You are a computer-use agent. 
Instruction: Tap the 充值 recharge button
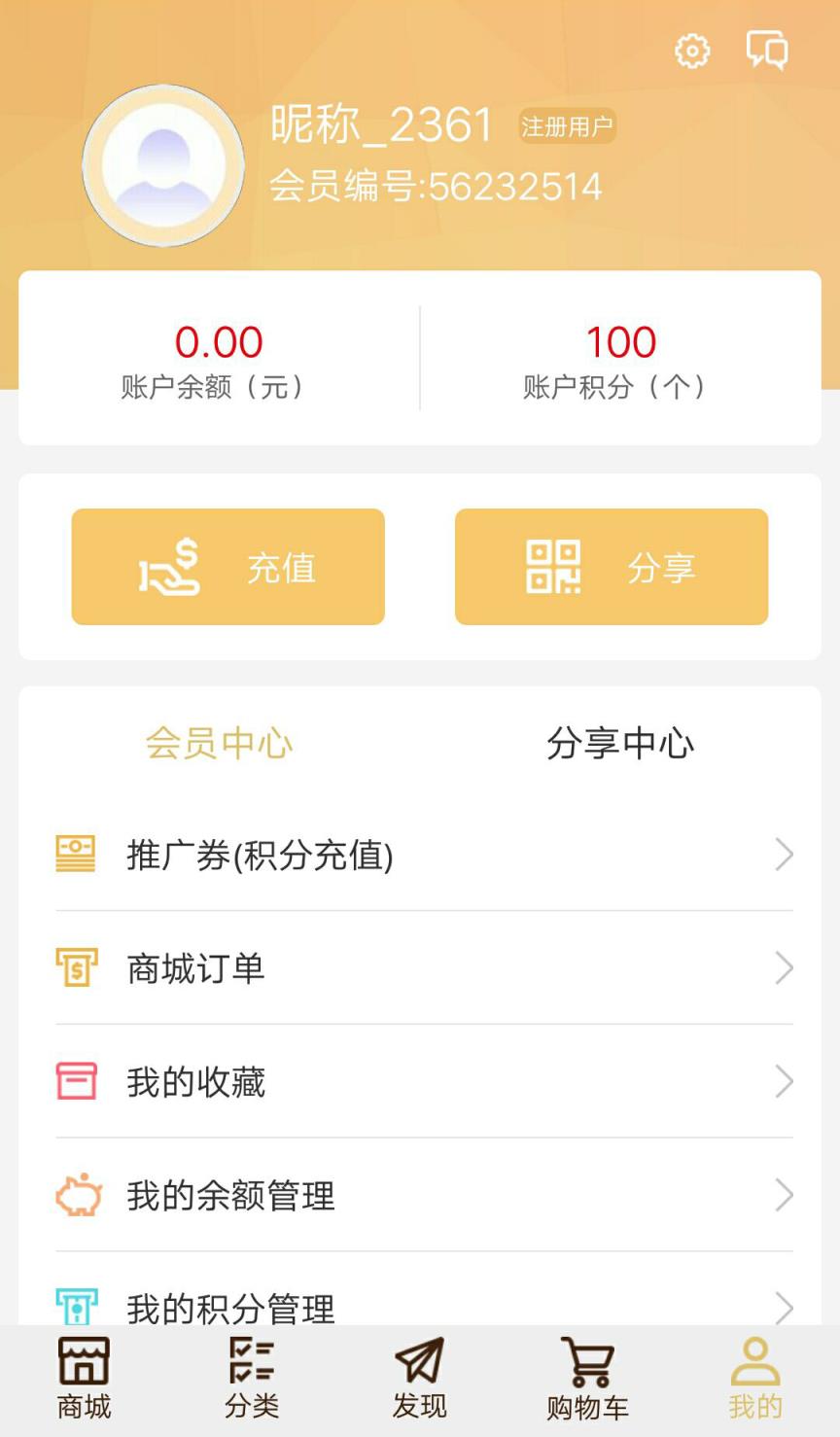point(227,567)
